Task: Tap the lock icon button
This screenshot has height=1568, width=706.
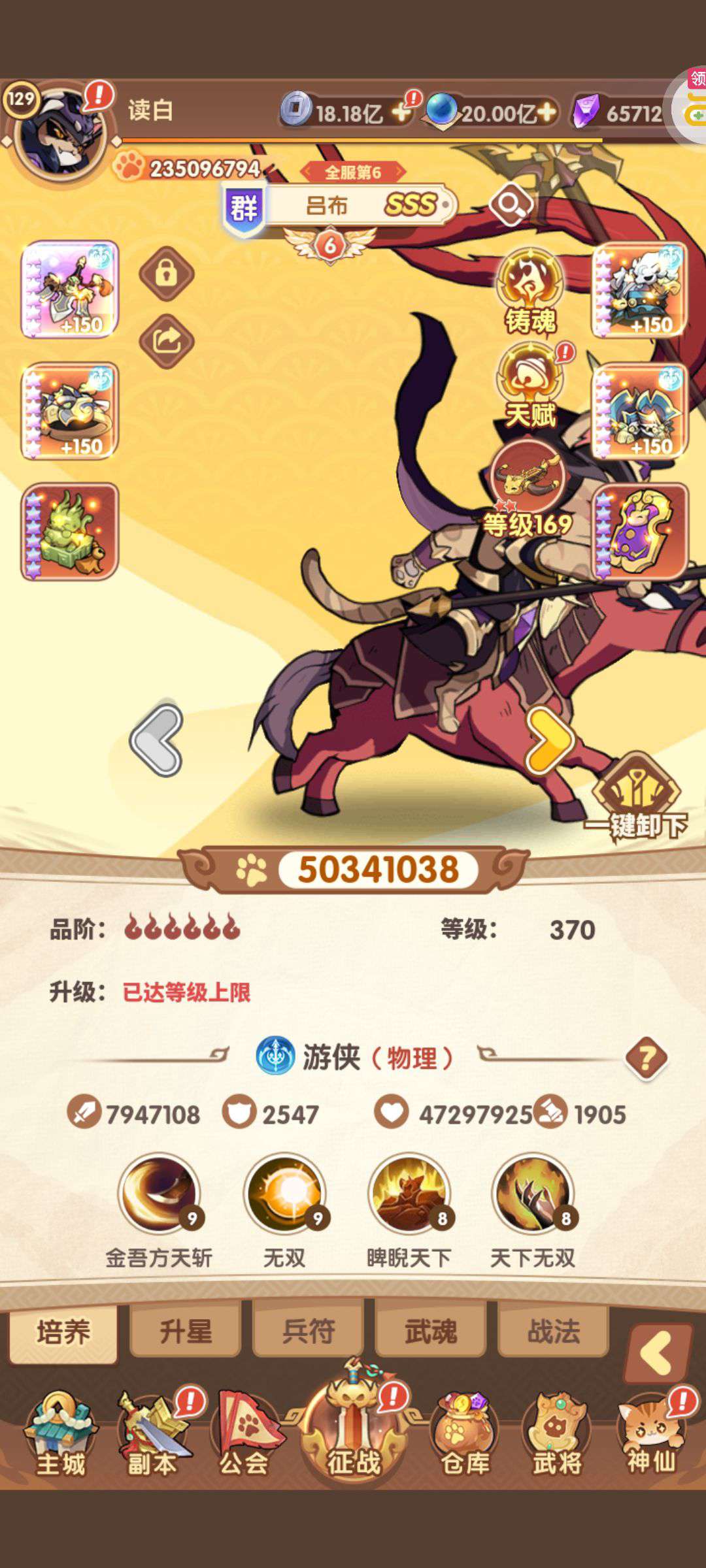Action: click(166, 274)
